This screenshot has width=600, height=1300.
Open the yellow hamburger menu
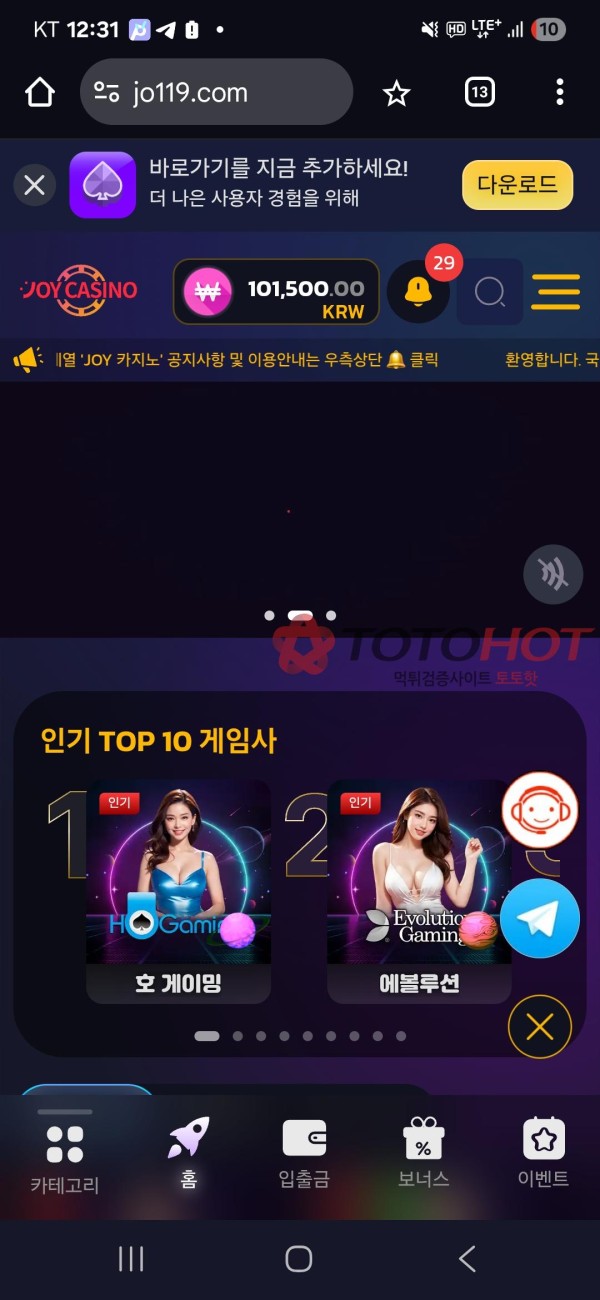556,292
